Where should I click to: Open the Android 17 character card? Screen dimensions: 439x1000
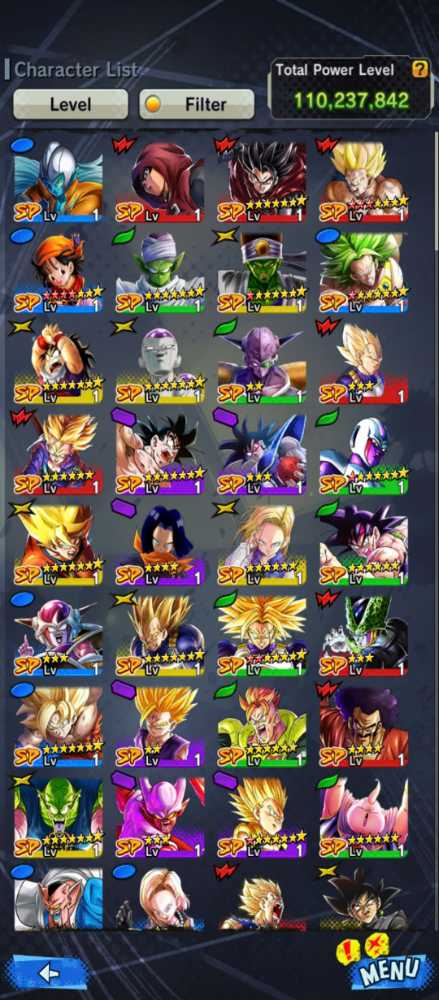[x=160, y=544]
